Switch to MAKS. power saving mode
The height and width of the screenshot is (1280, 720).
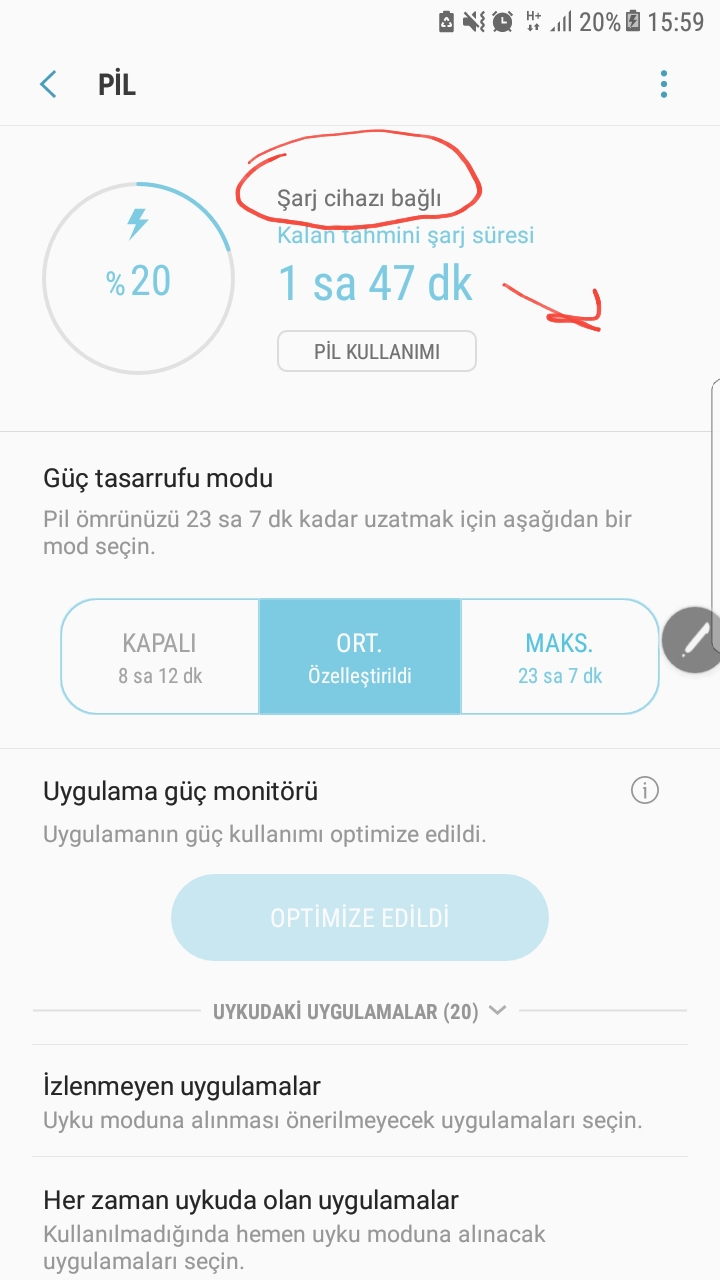(559, 656)
